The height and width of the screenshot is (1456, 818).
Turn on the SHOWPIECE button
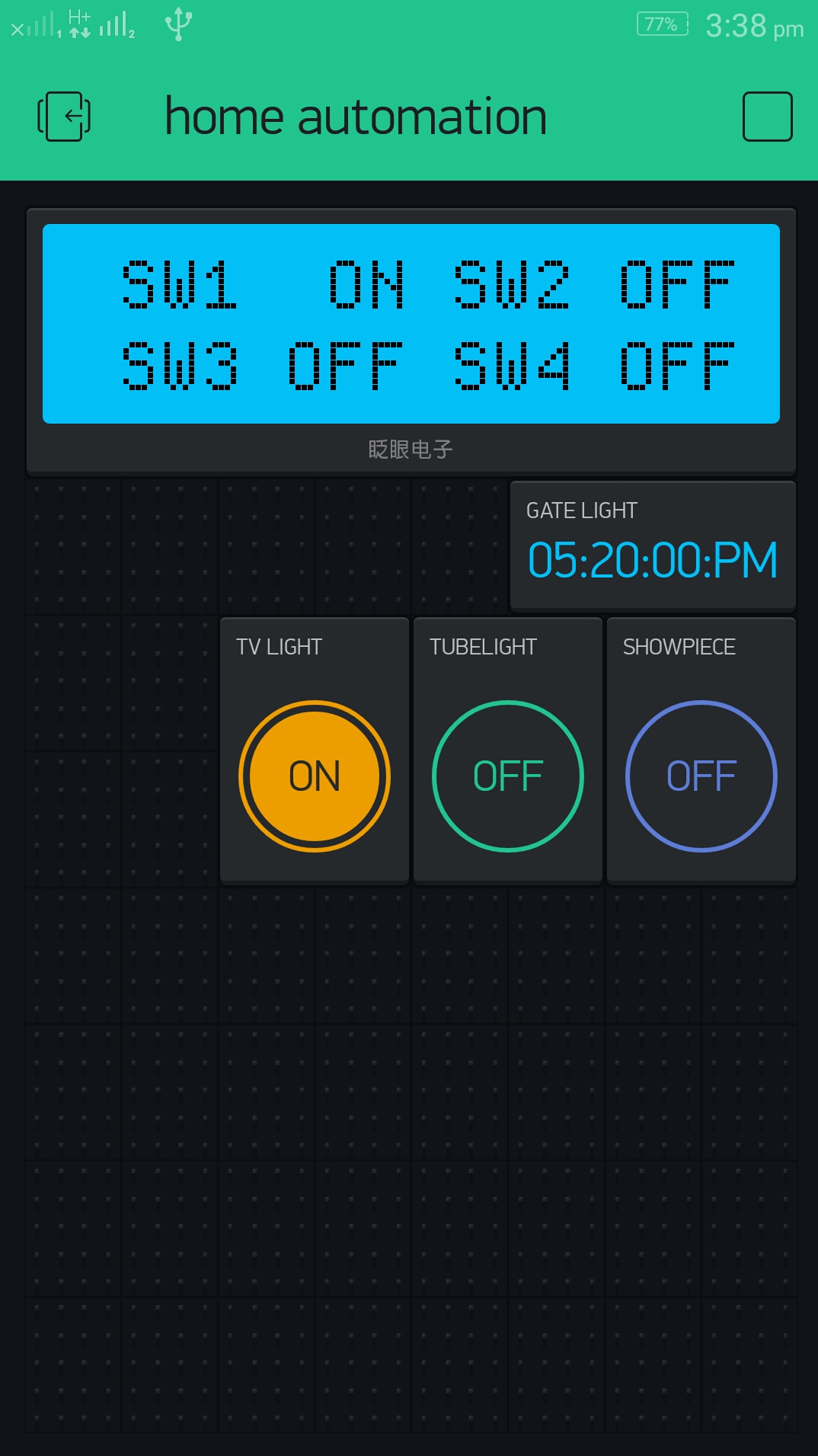pyautogui.click(x=701, y=776)
